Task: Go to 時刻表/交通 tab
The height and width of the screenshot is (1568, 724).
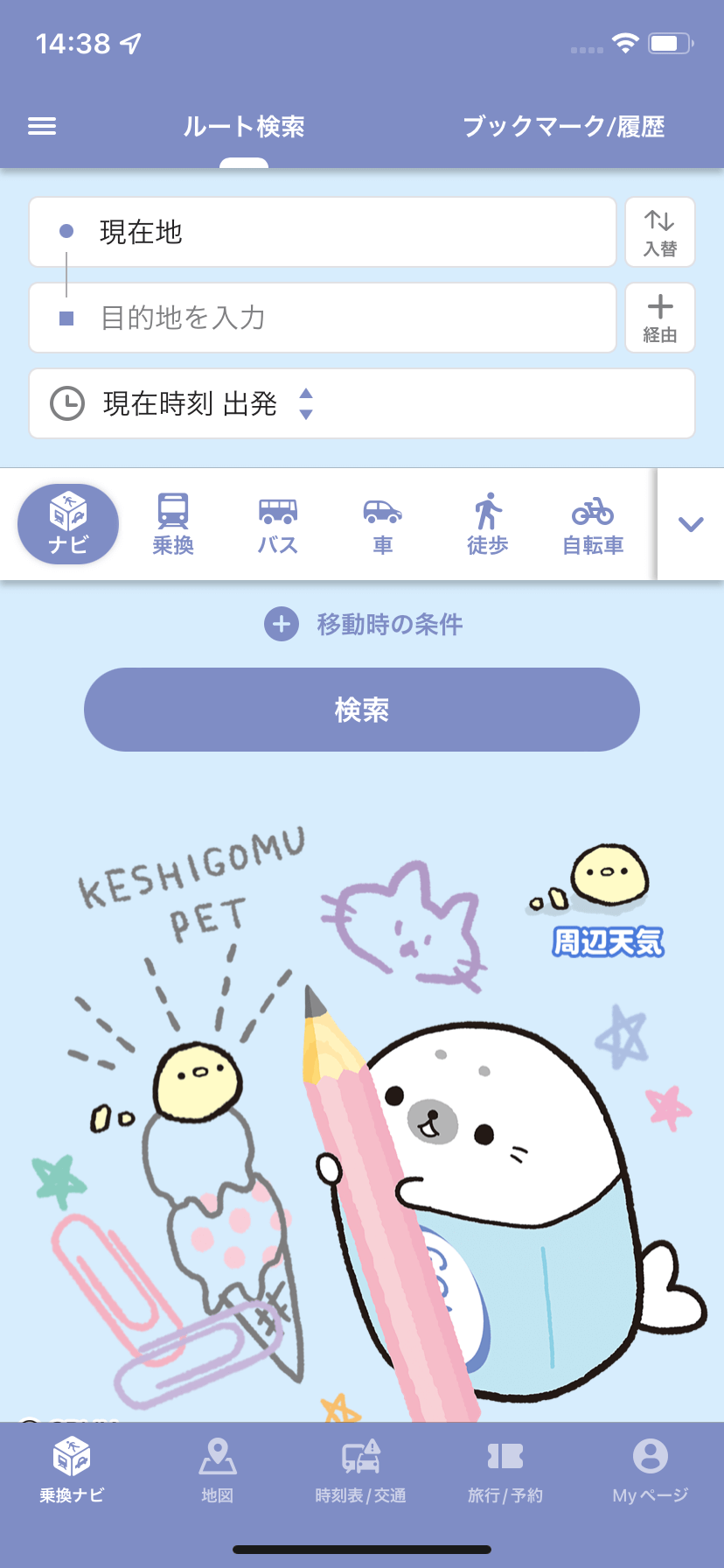Action: (361, 1470)
